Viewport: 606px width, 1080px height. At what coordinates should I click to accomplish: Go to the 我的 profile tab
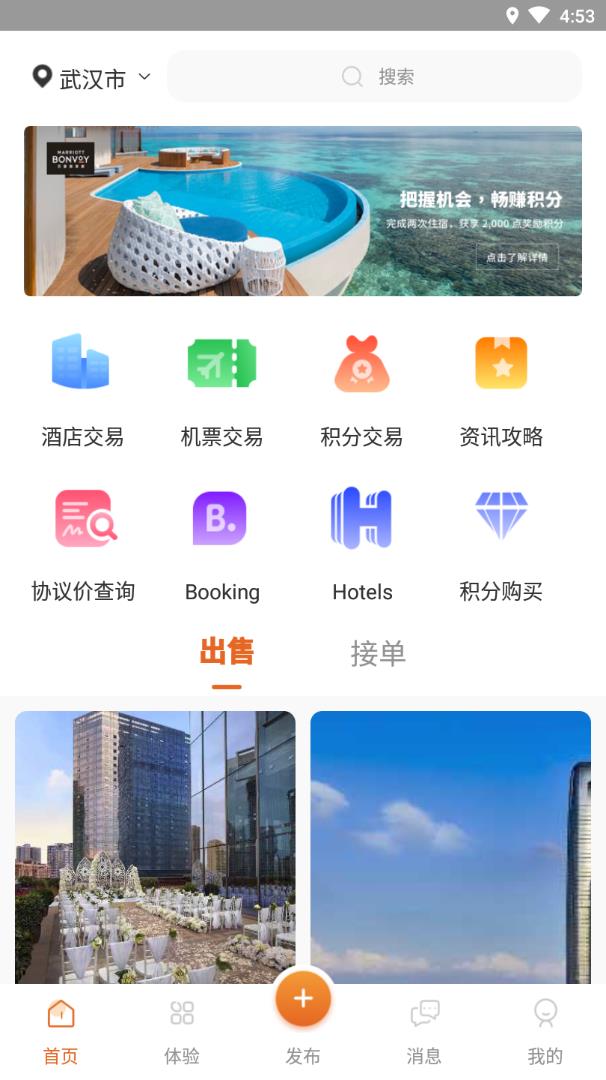(x=545, y=1031)
